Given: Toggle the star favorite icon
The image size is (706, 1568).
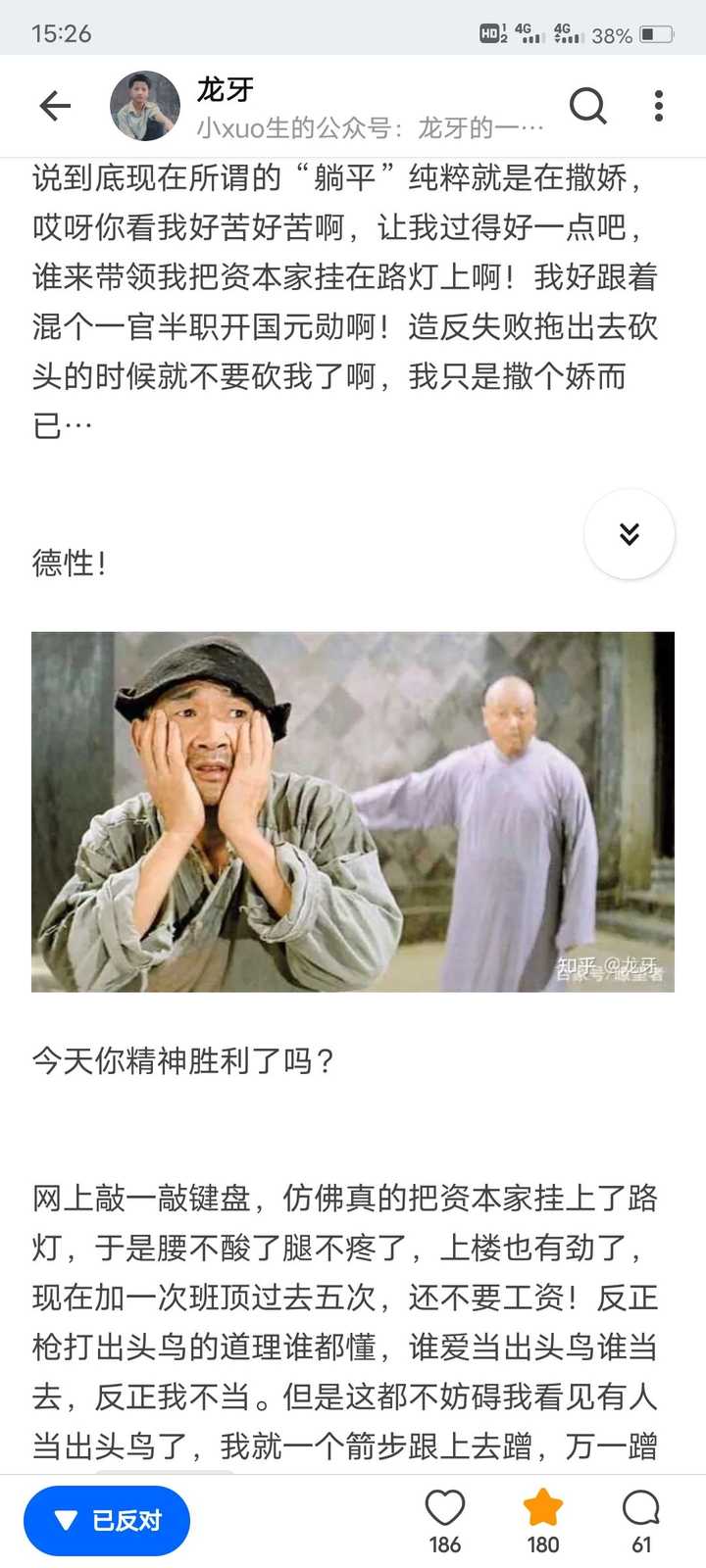Looking at the screenshot, I should tap(542, 1510).
